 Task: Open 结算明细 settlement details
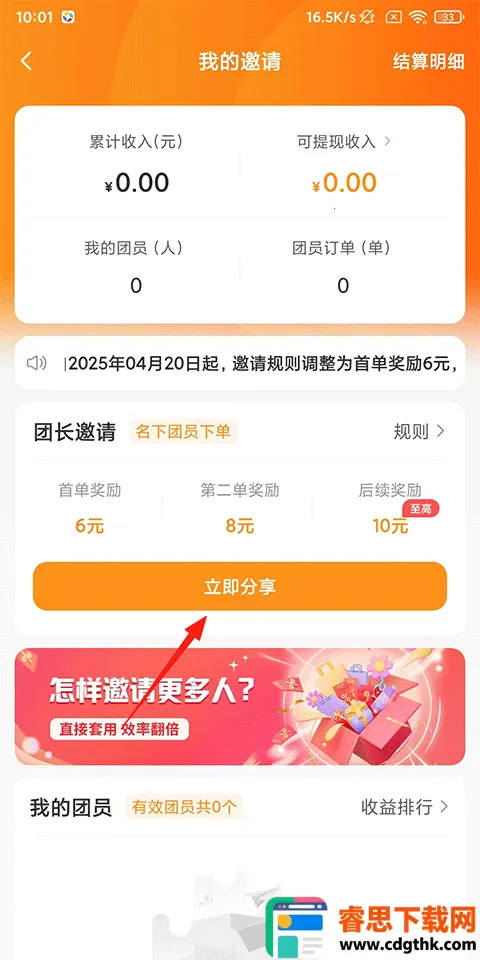pyautogui.click(x=429, y=62)
